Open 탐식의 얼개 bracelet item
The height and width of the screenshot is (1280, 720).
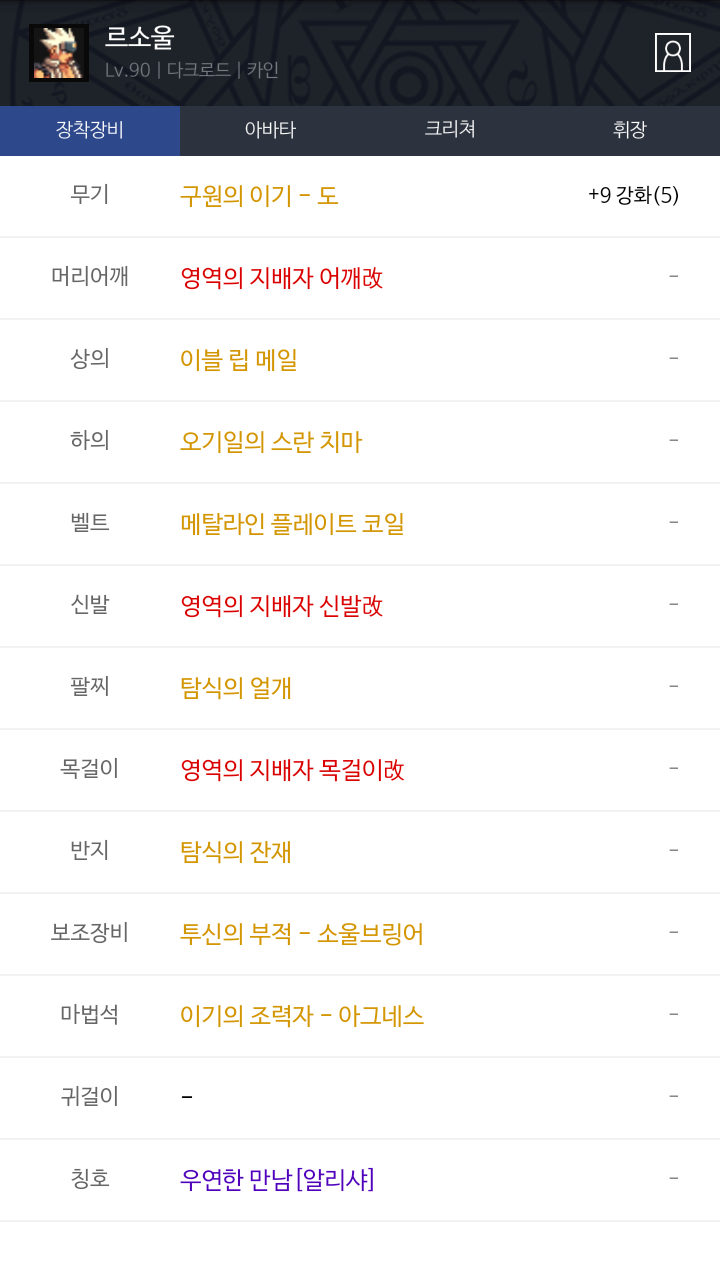click(x=236, y=688)
